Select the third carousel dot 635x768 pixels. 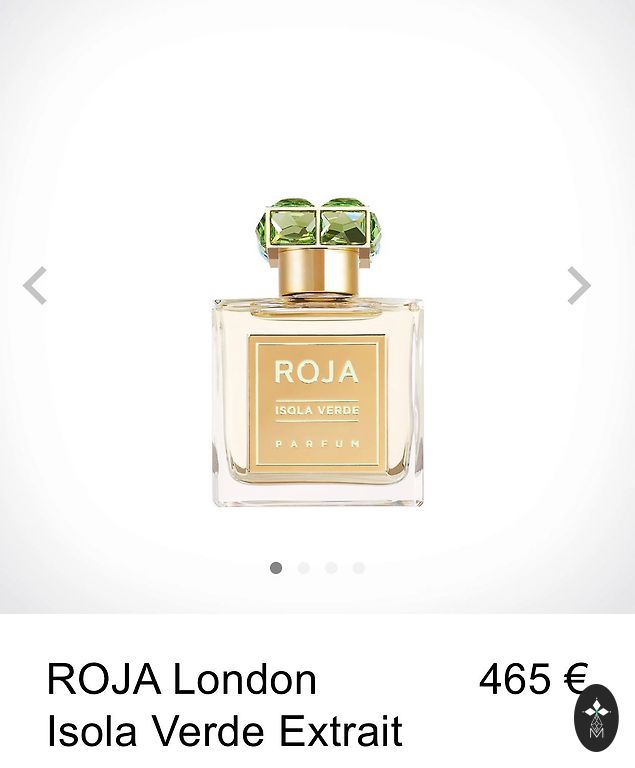331,568
